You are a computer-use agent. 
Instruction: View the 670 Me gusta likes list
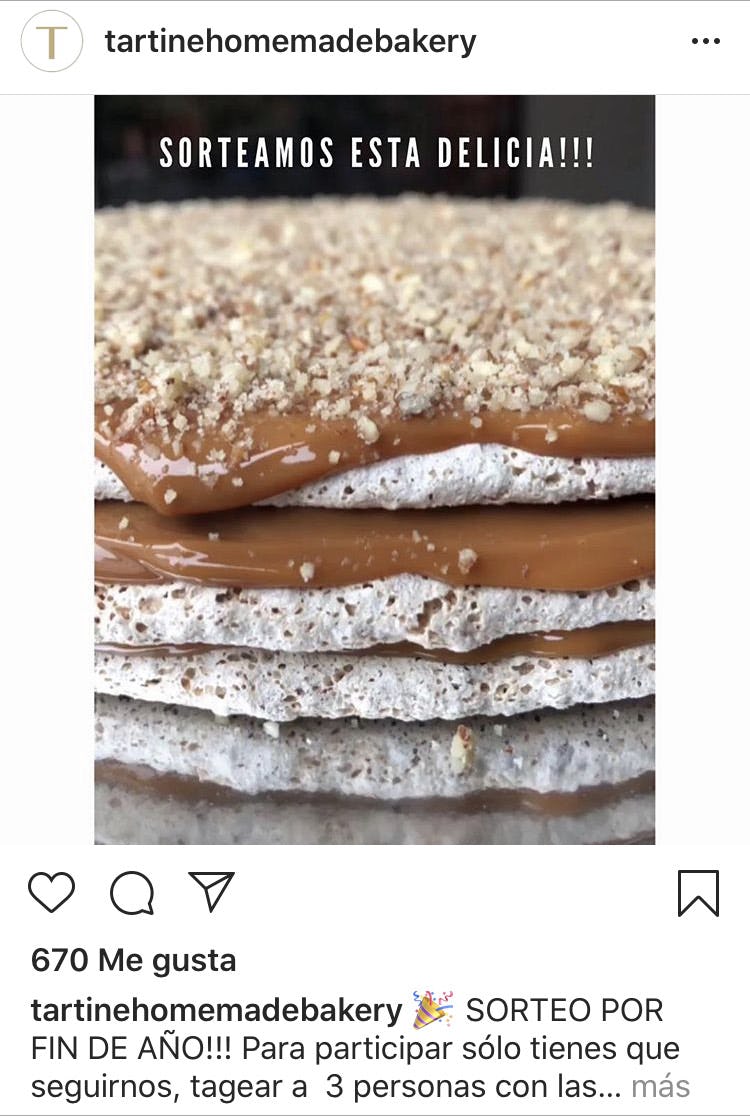tap(133, 961)
